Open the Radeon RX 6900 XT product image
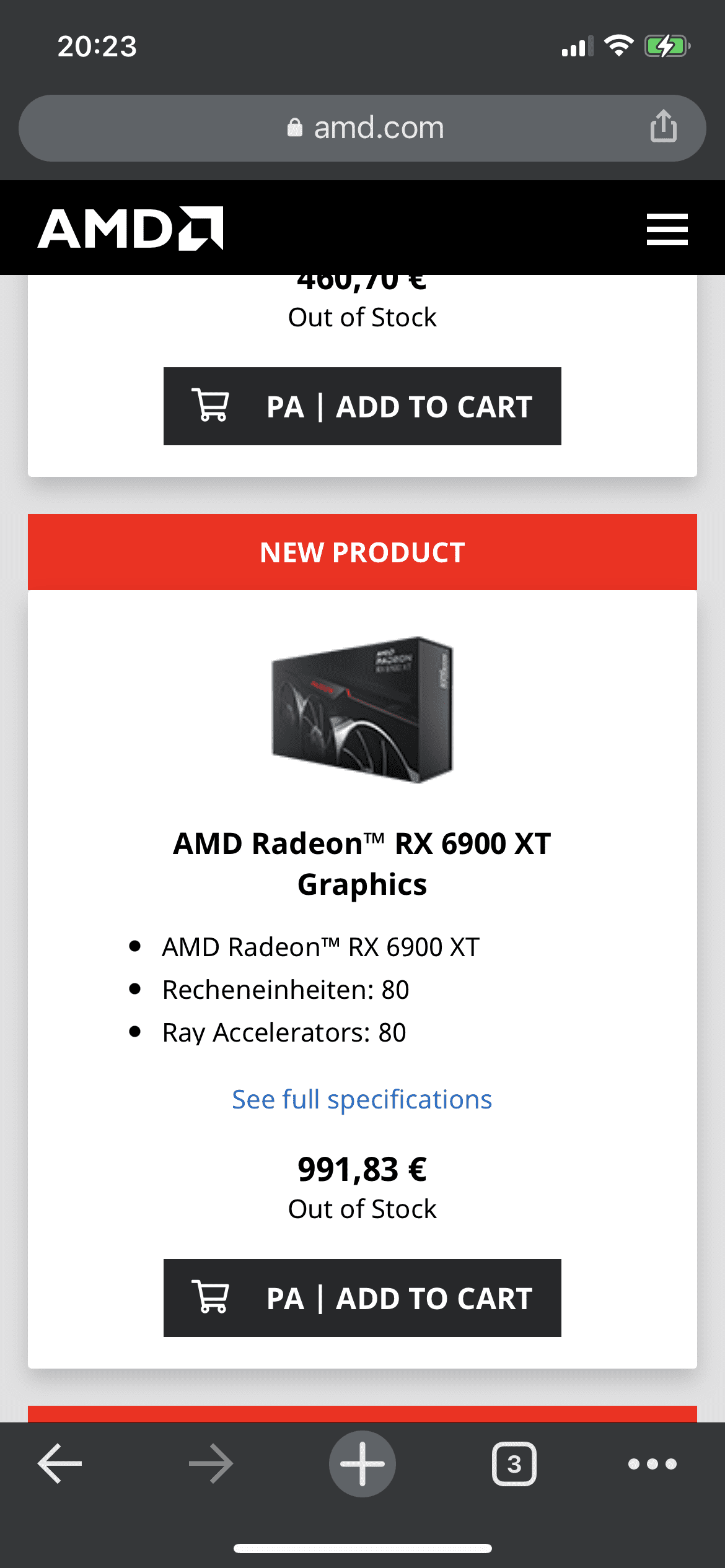This screenshot has width=725, height=1568. [362, 709]
